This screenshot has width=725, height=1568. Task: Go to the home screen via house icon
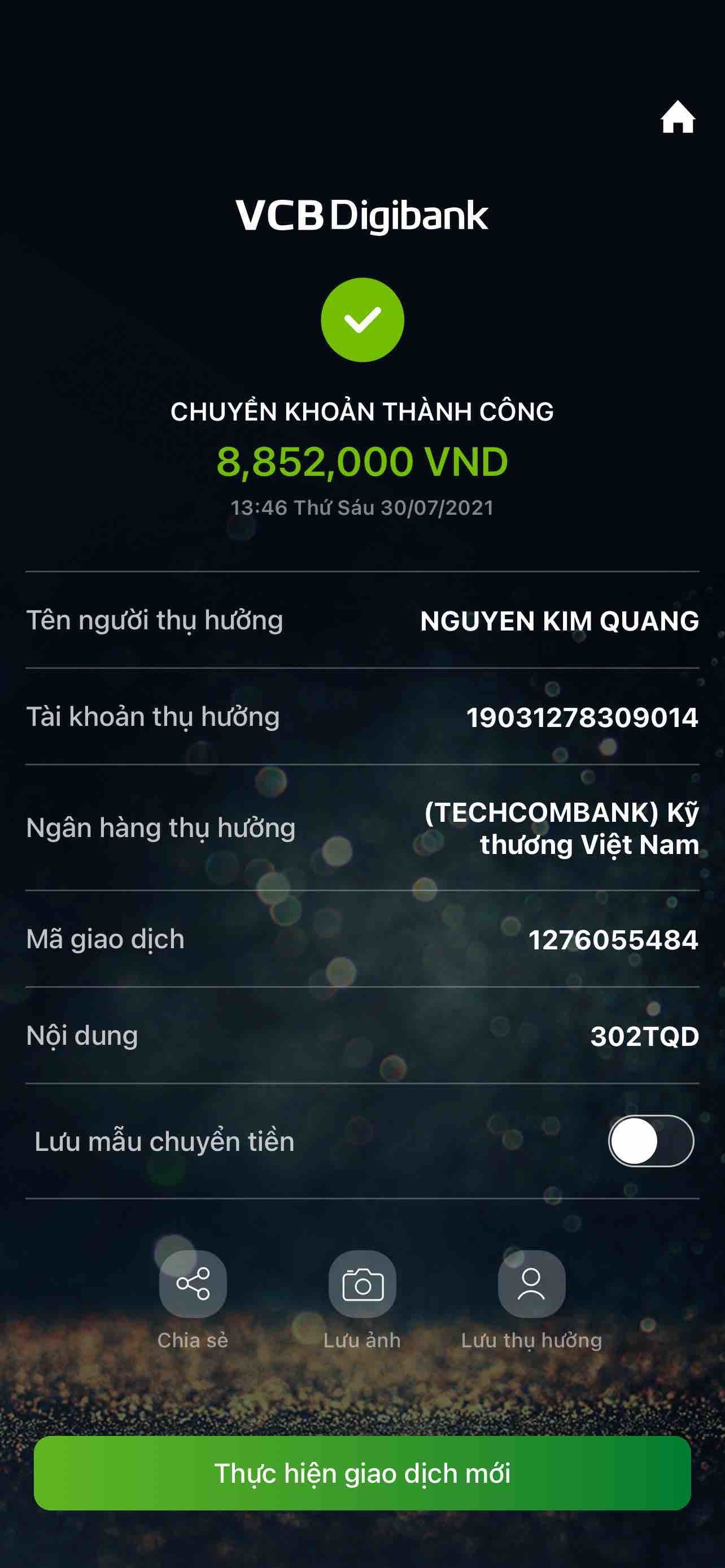pos(678,117)
